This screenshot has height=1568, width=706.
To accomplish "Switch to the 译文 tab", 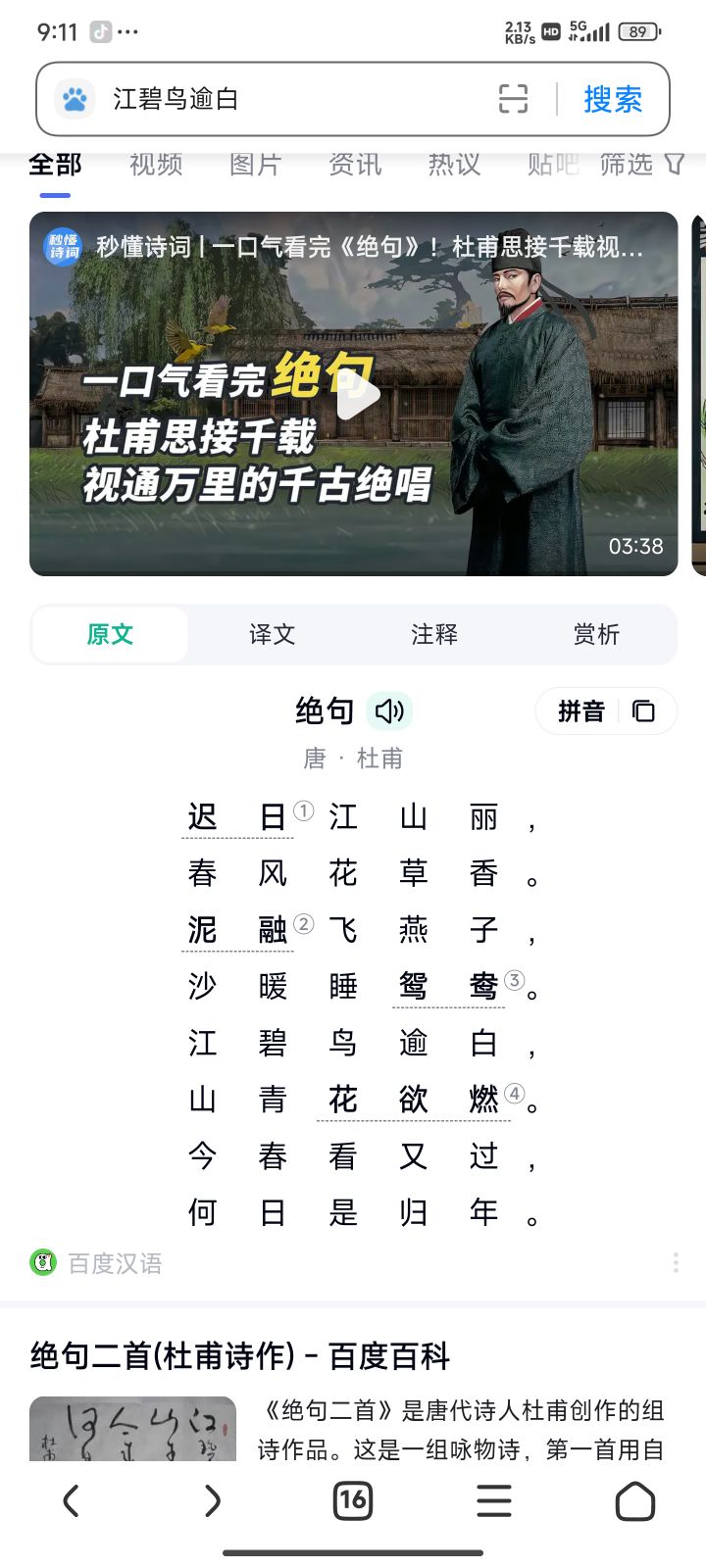I will (x=272, y=635).
